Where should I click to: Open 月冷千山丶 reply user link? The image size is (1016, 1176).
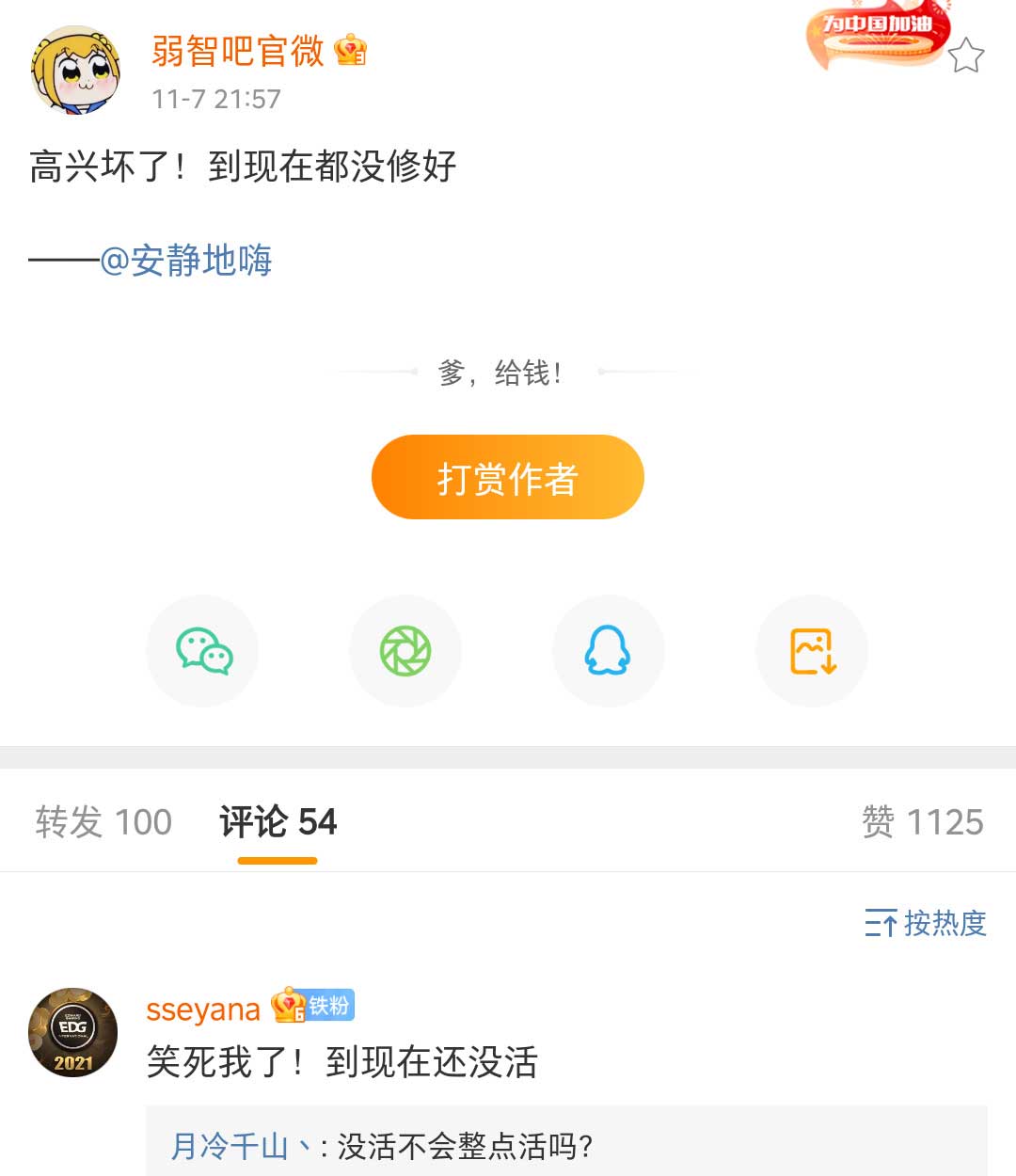[241, 1146]
